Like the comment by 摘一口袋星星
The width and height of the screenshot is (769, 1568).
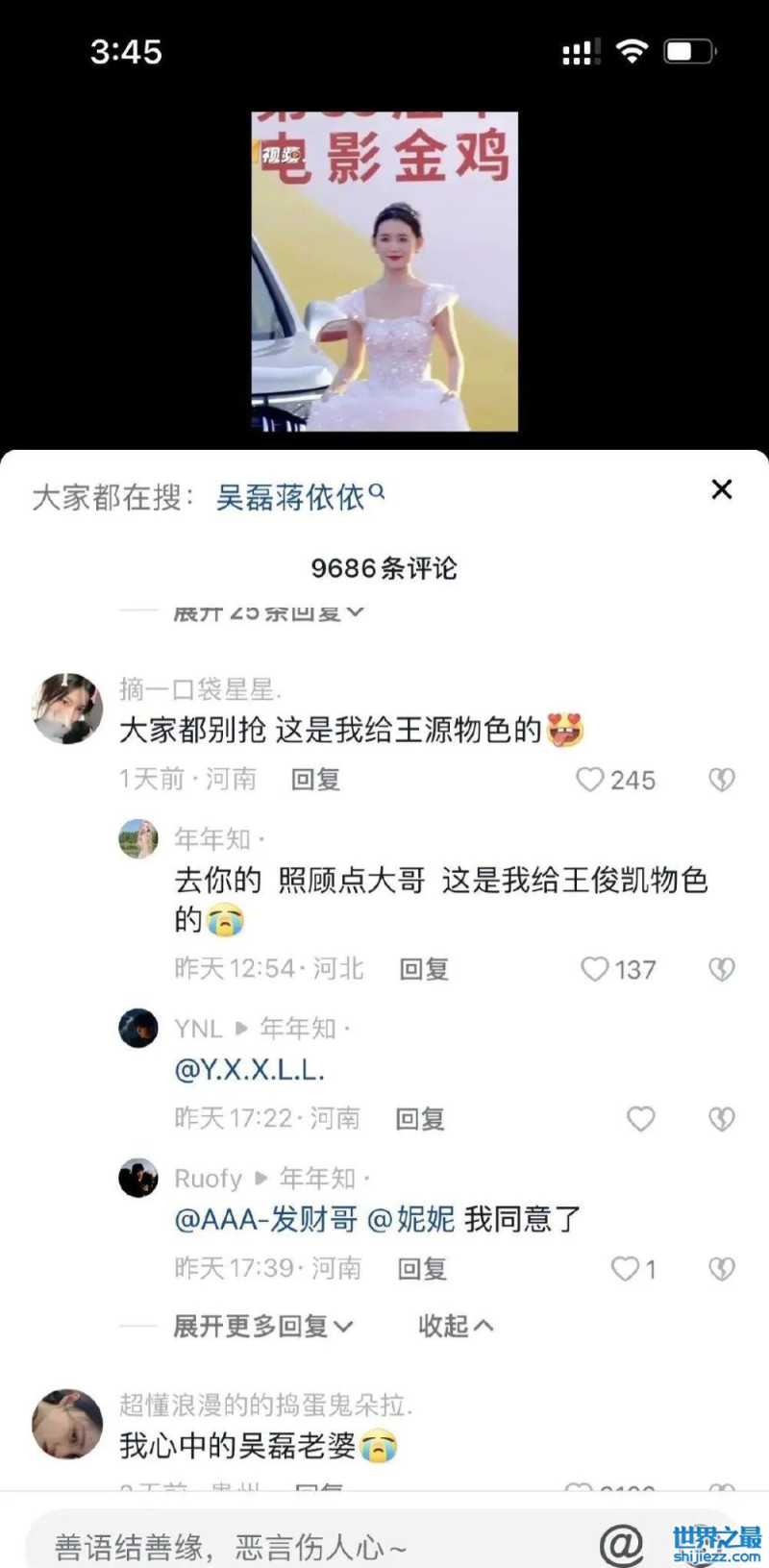[x=589, y=780]
